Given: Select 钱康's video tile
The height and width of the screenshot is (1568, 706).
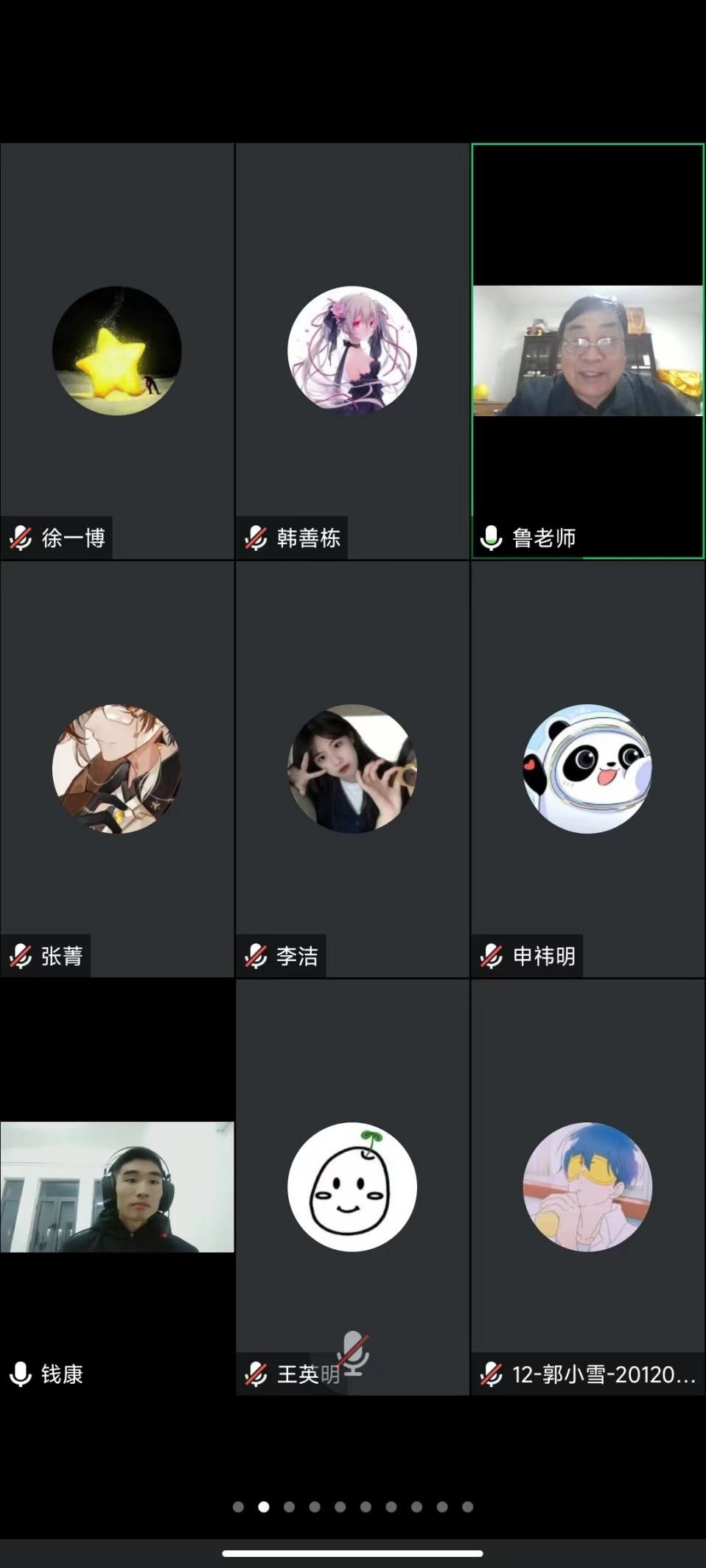Looking at the screenshot, I should point(117,1186).
